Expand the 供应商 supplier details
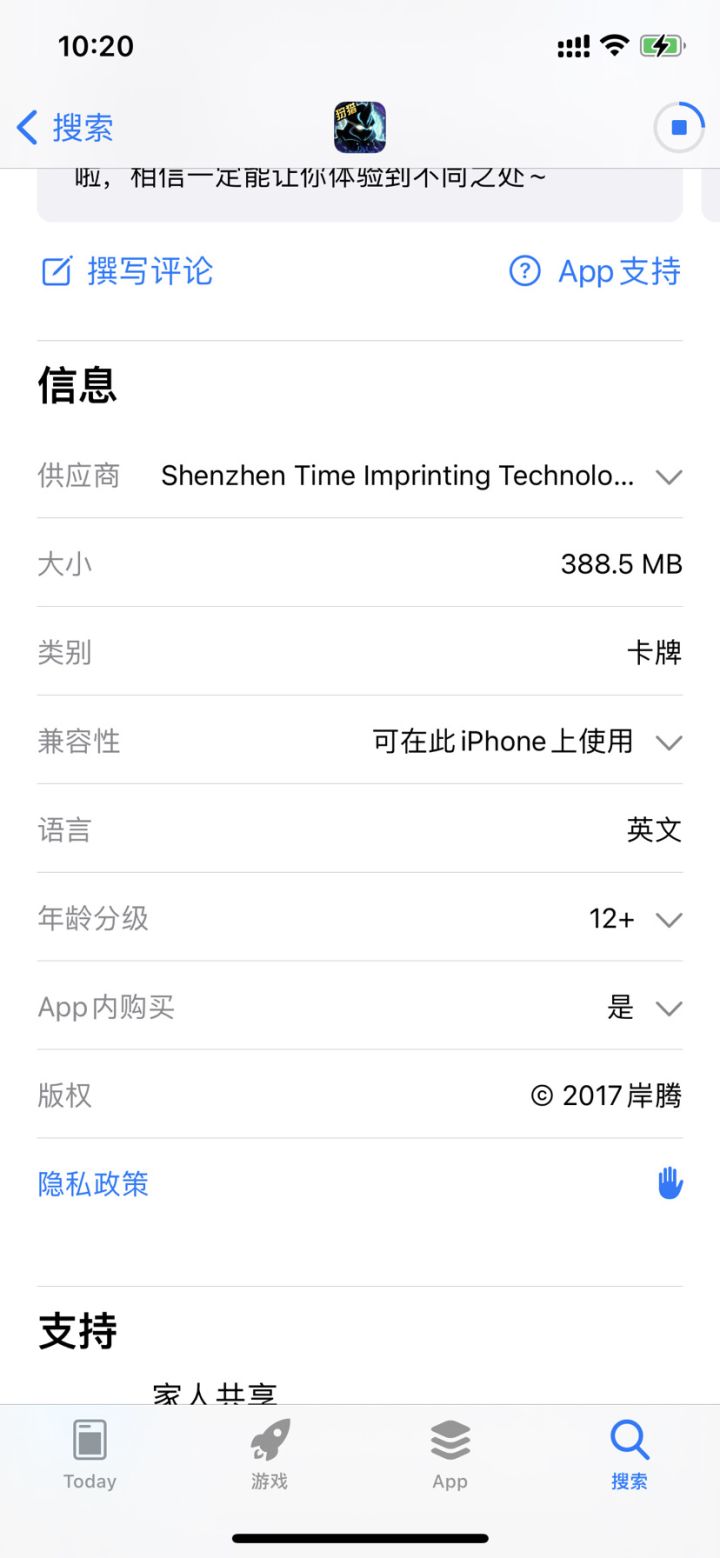The height and width of the screenshot is (1558, 720). coord(668,477)
